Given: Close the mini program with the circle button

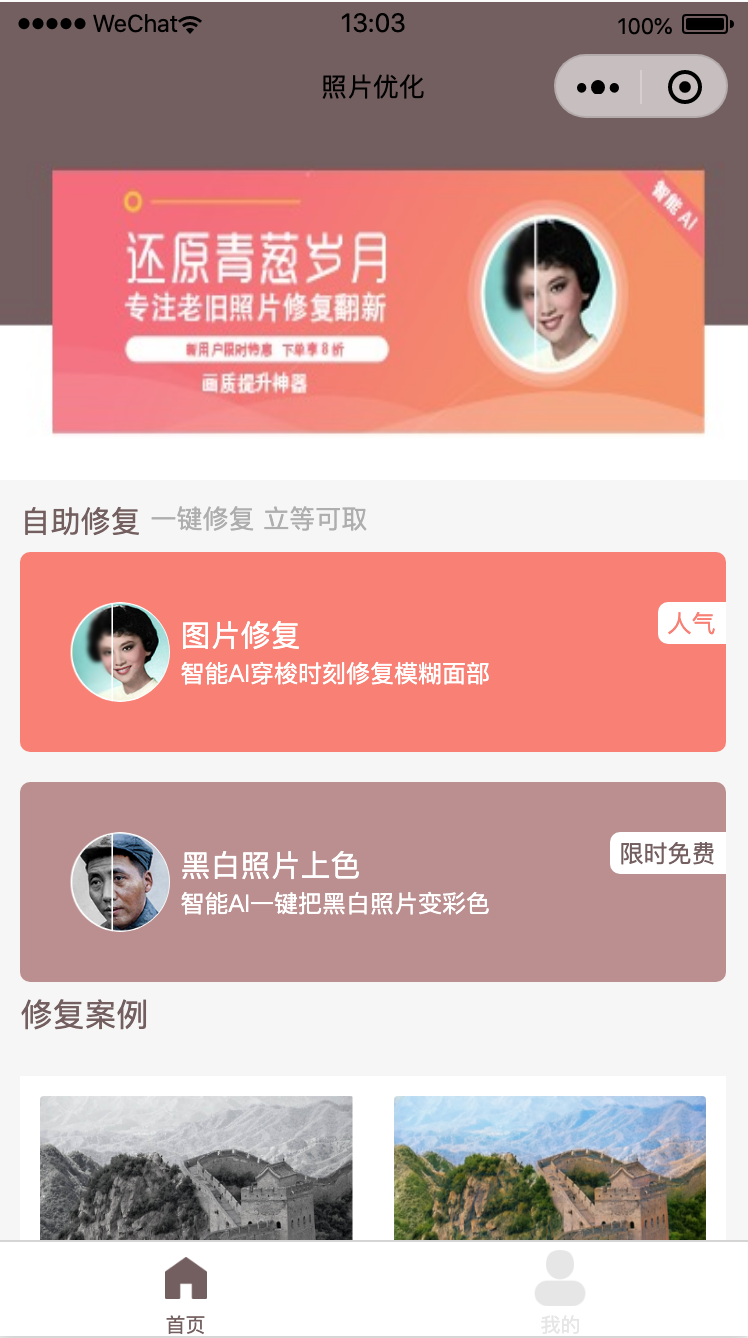Looking at the screenshot, I should click(685, 88).
